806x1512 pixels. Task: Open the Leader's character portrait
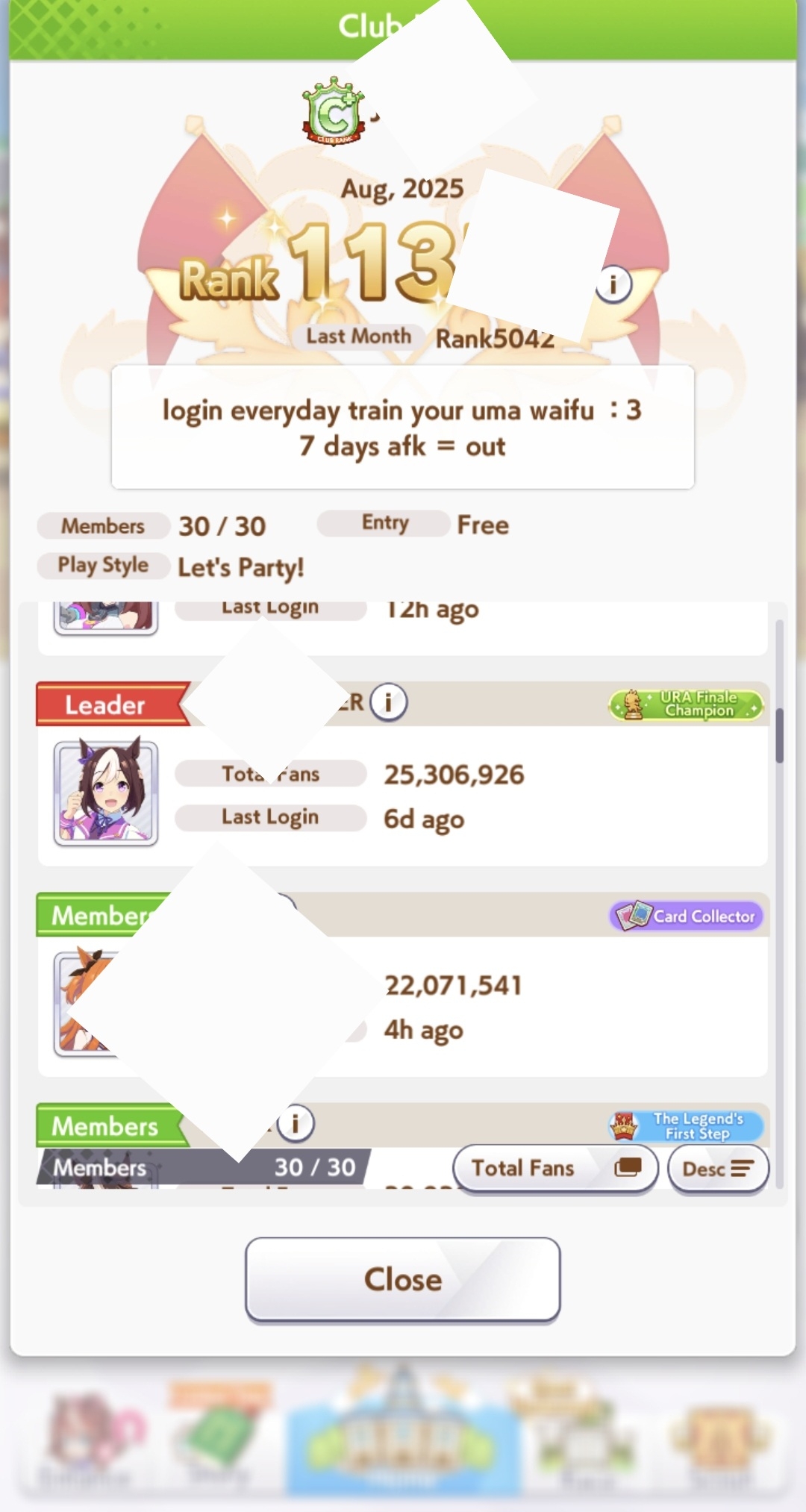106,793
